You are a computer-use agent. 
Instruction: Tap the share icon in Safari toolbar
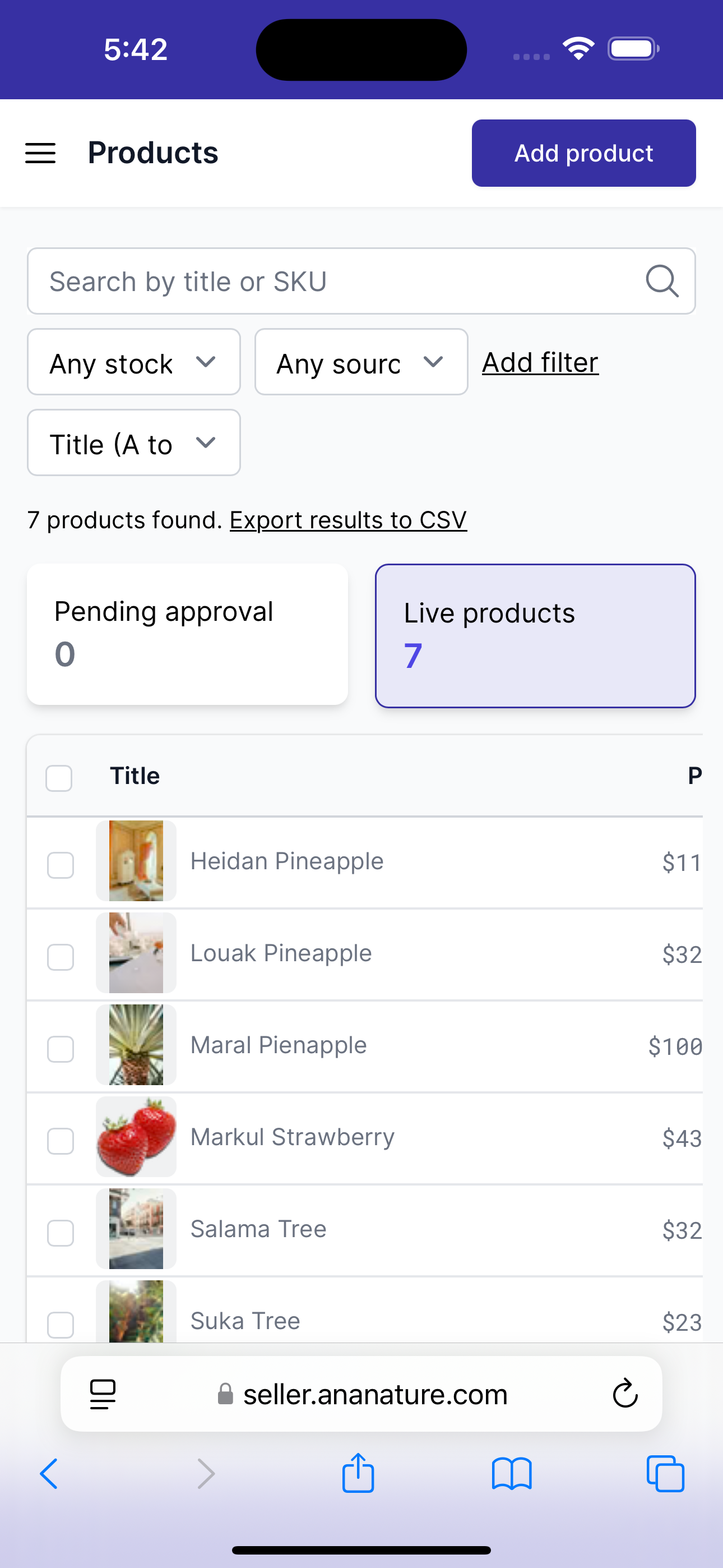359,1473
